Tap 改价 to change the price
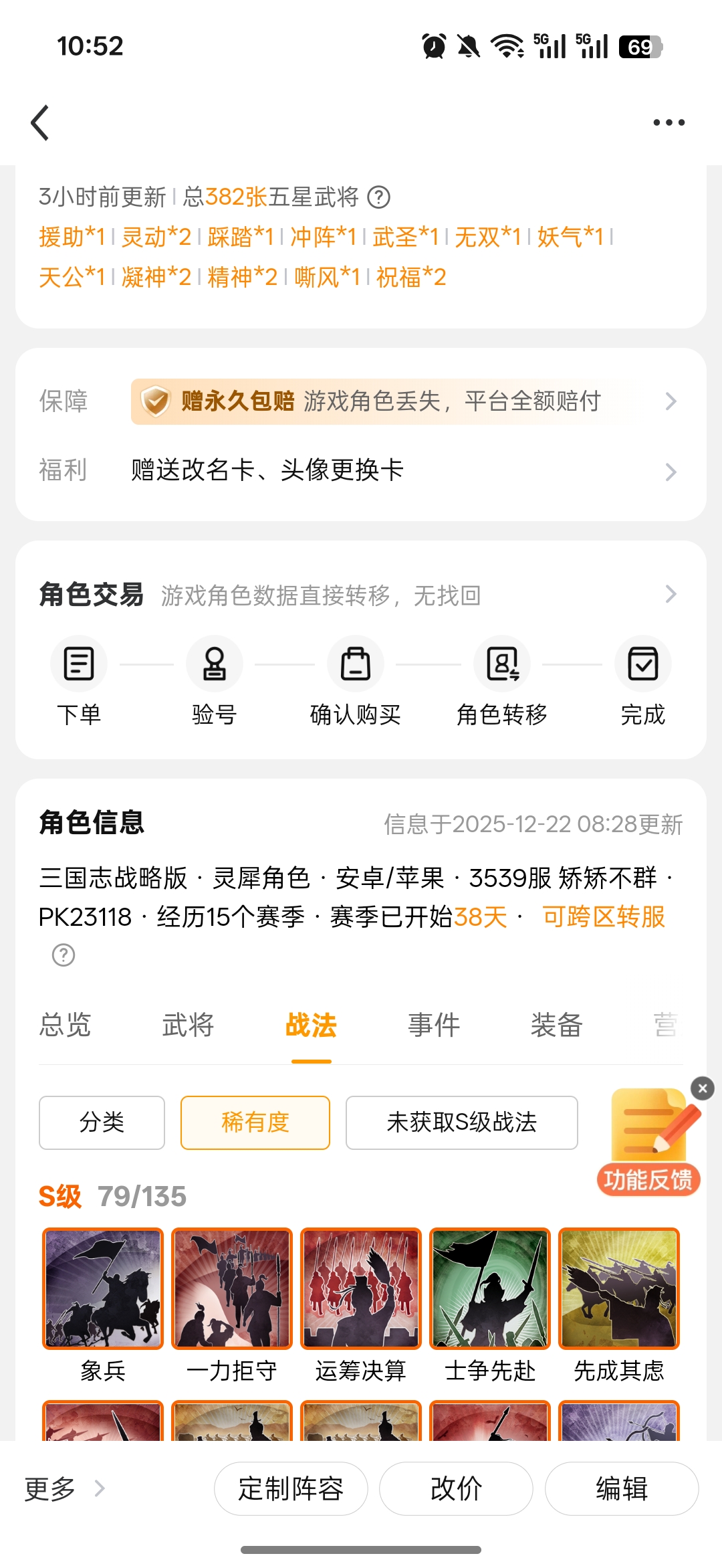 (456, 1489)
